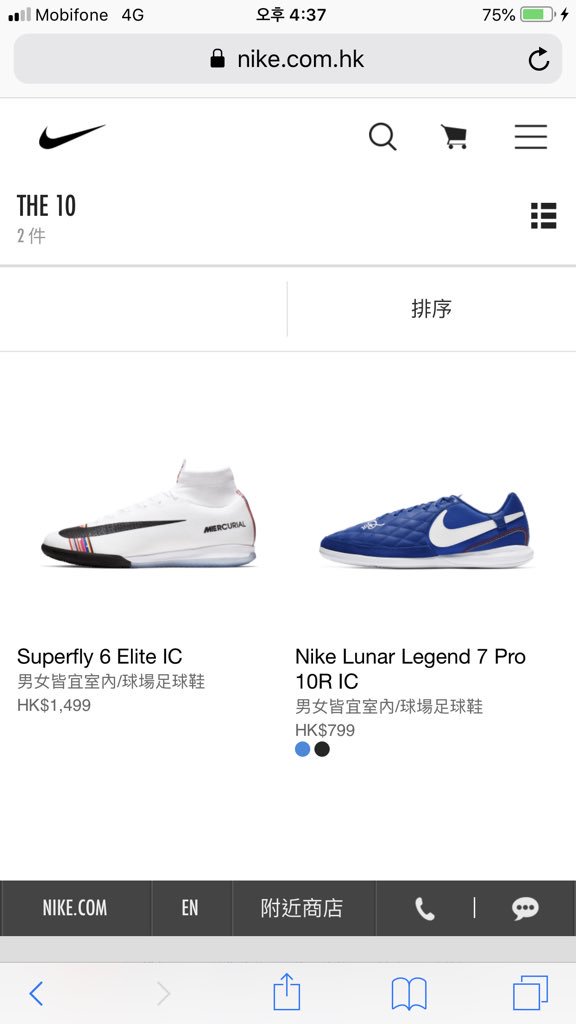The width and height of the screenshot is (576, 1024).
Task: View the shopping cart
Action: point(455,137)
